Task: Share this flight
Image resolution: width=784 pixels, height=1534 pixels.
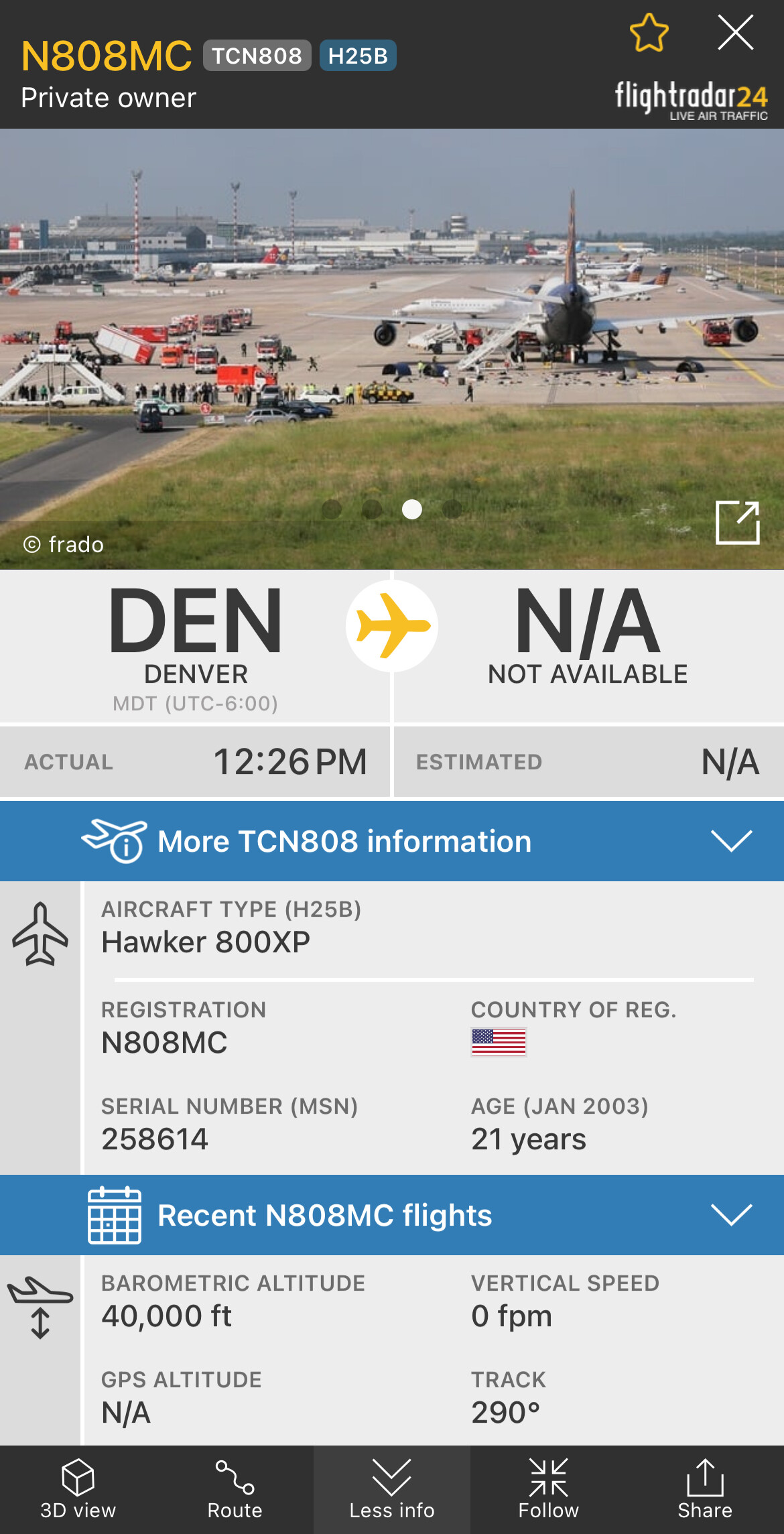Action: (705, 1489)
